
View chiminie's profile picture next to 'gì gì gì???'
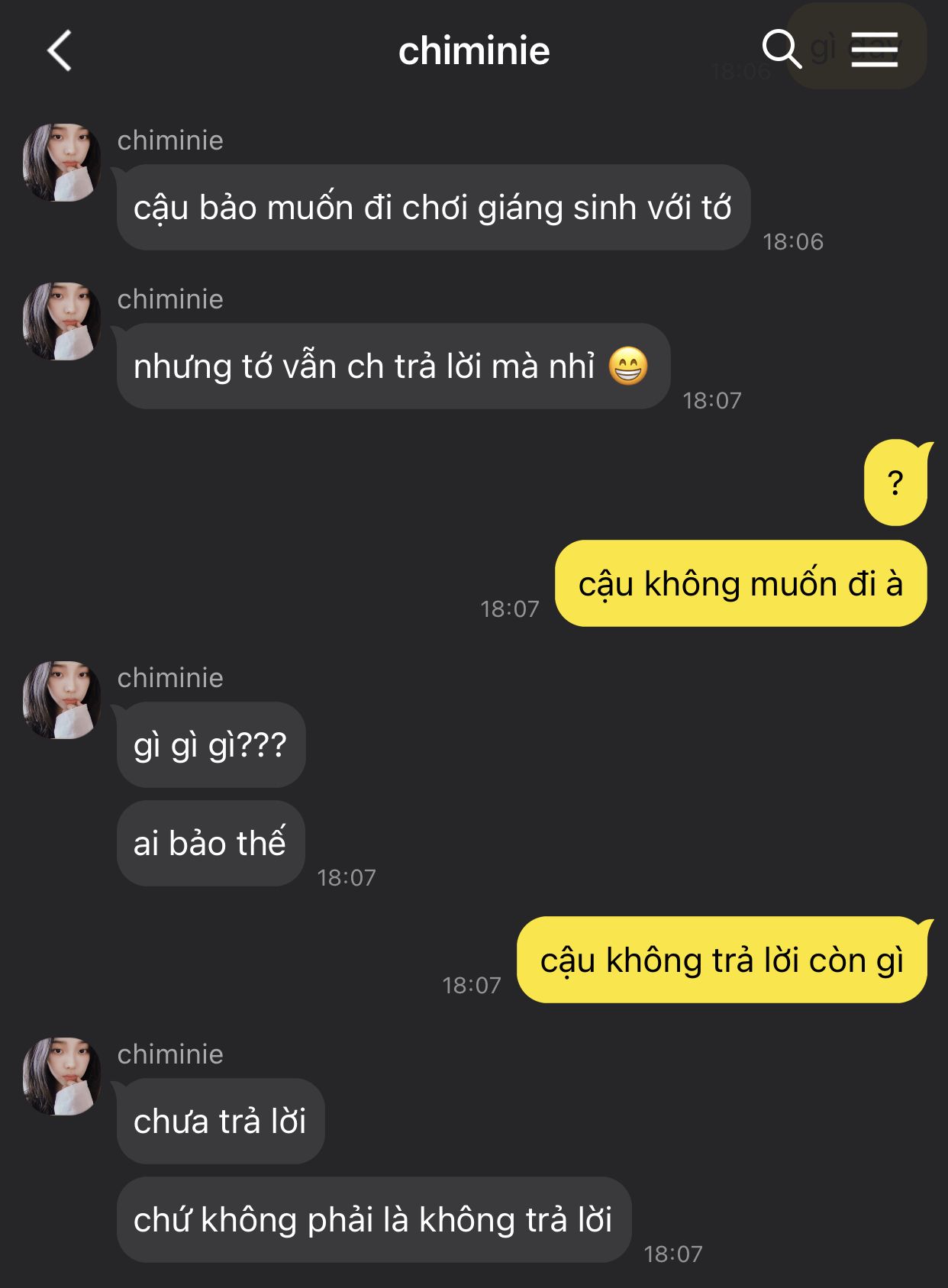coord(62,700)
